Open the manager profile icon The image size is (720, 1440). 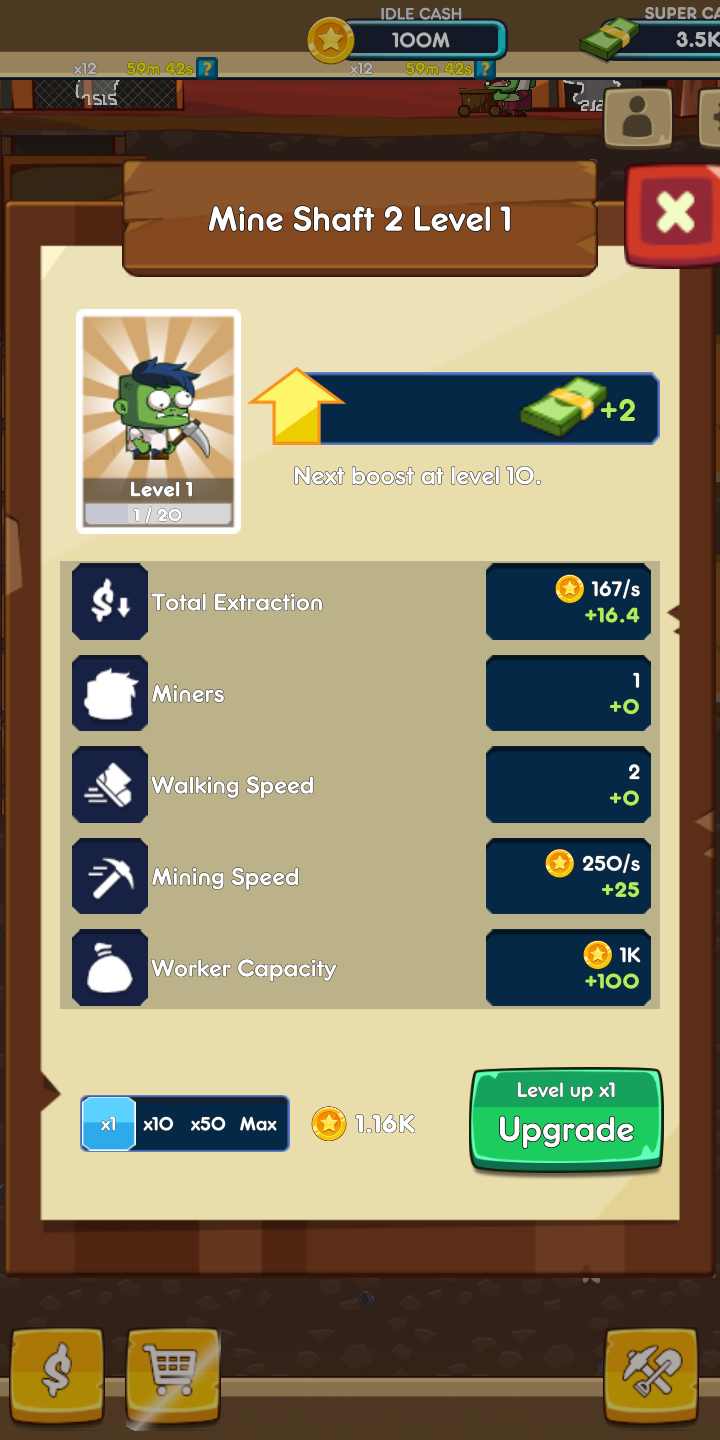tap(638, 119)
